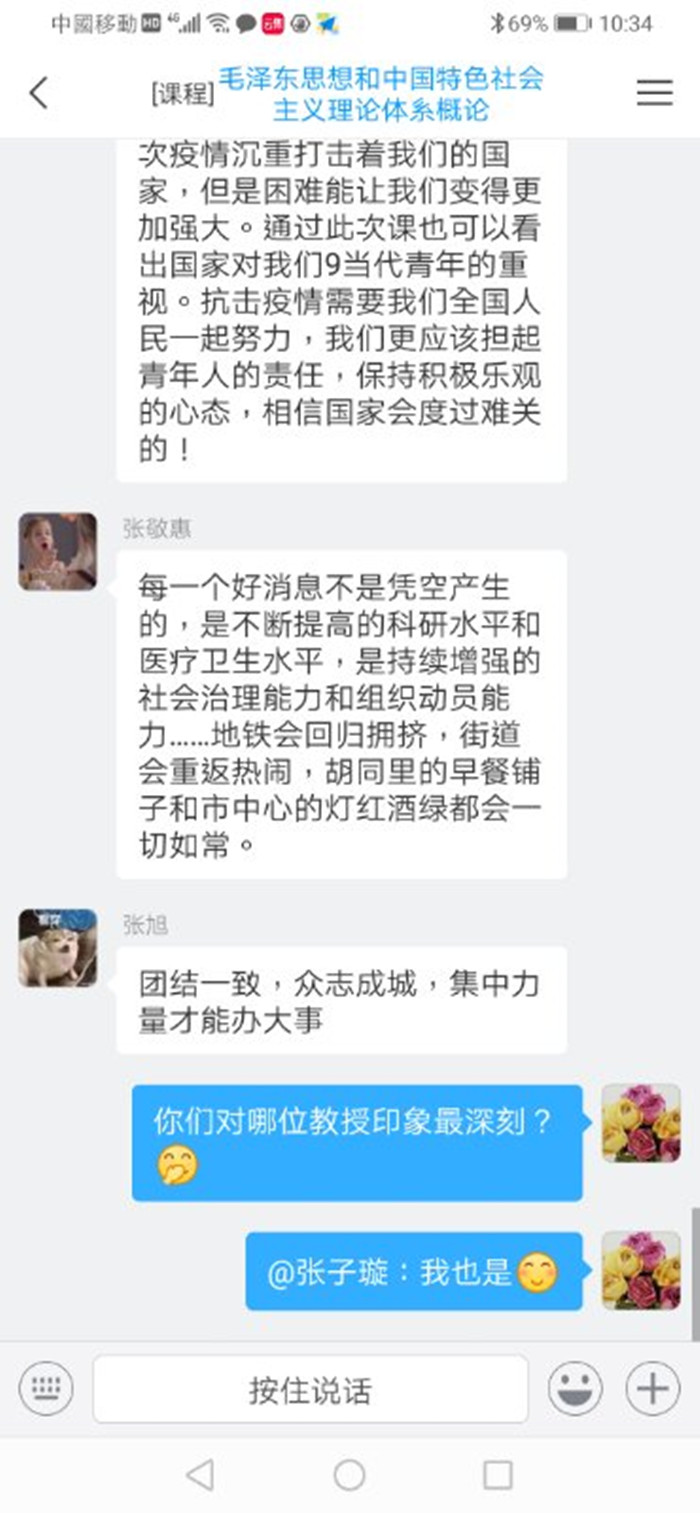Open recent apps from navigation bar
700x1513 pixels.
497,1474
